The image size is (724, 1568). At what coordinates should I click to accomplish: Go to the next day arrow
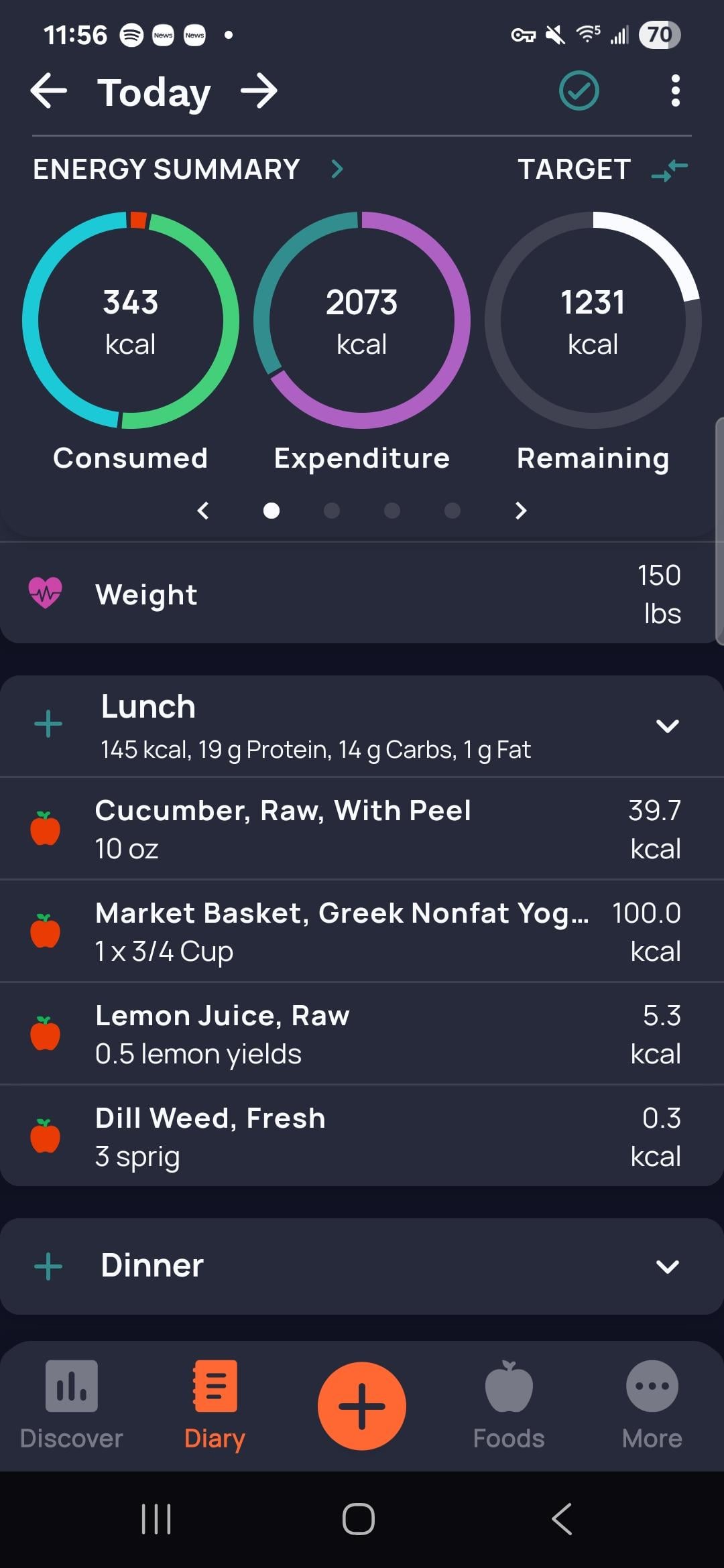point(259,91)
